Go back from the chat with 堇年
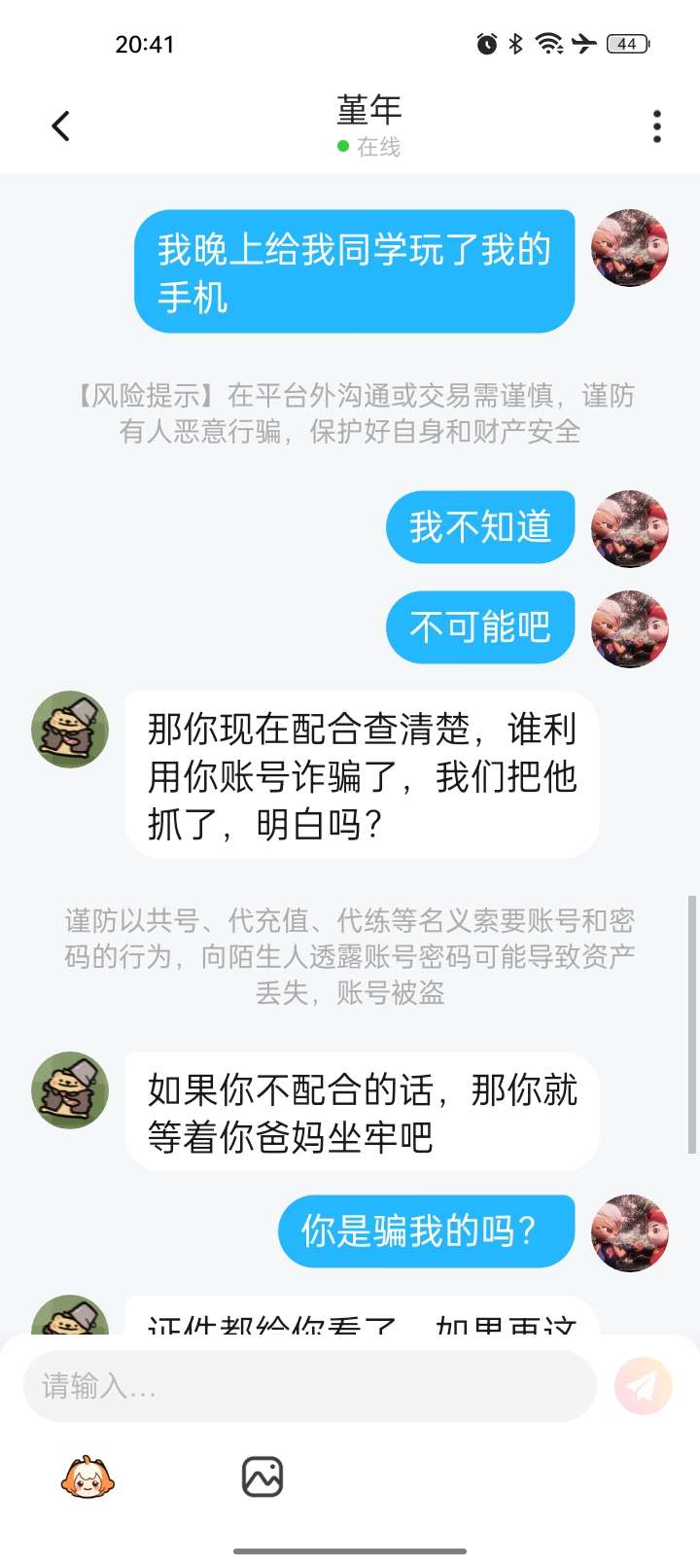700x1568 pixels. [x=60, y=126]
